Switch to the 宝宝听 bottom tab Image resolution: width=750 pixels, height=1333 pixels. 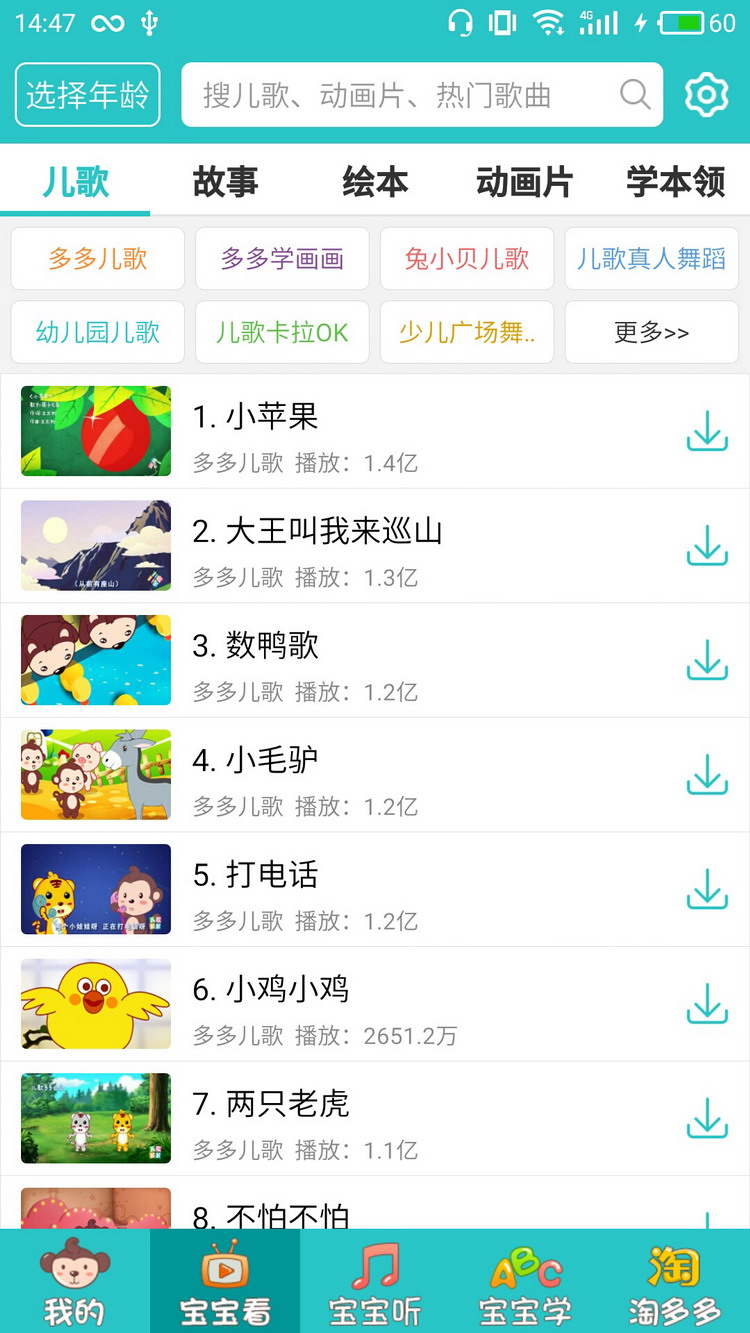[375, 1281]
